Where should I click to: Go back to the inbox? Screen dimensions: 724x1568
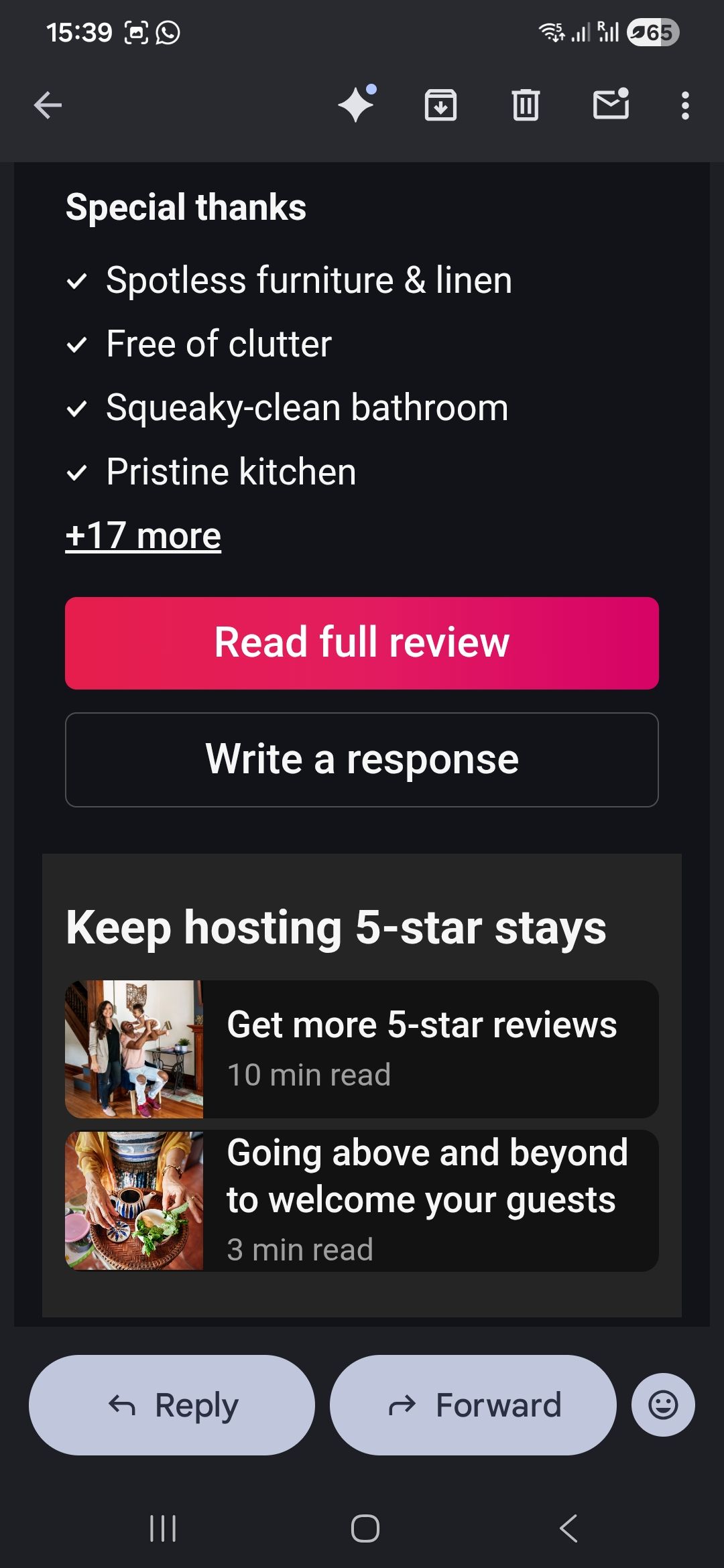(x=48, y=105)
